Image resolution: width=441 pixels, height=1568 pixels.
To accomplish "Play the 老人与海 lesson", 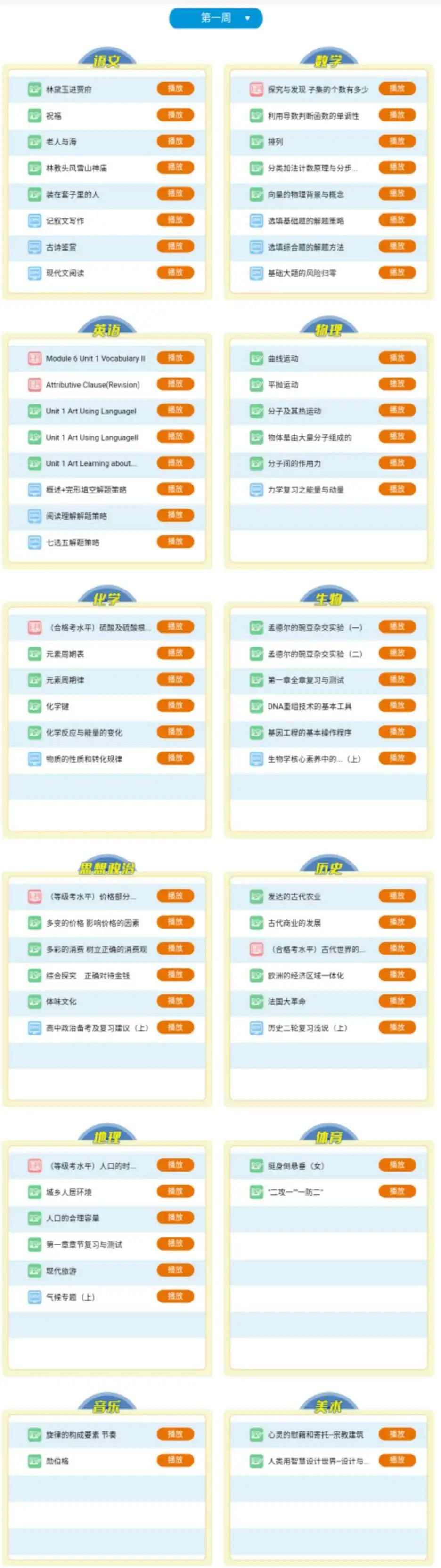I will pos(175,141).
